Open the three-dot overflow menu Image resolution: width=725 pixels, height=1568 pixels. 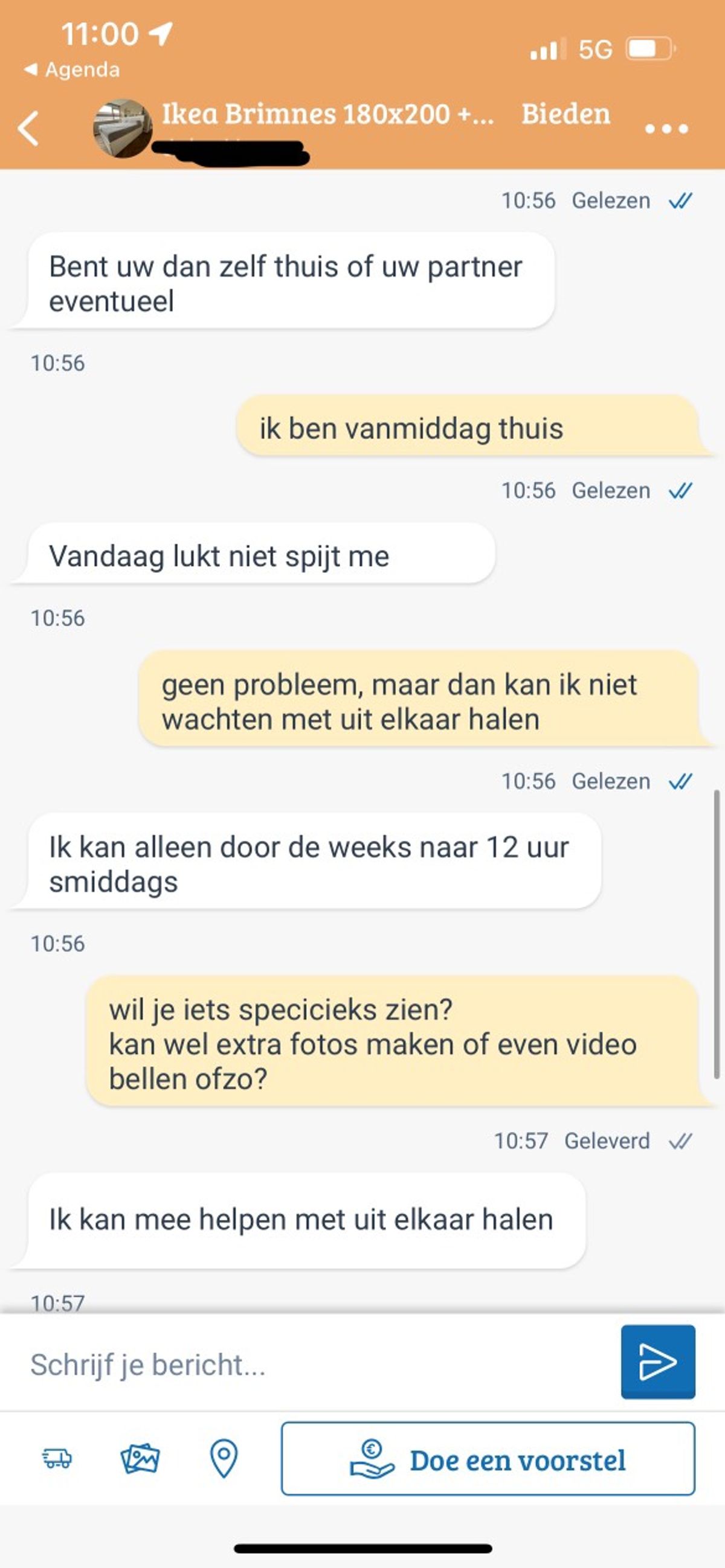pos(666,129)
